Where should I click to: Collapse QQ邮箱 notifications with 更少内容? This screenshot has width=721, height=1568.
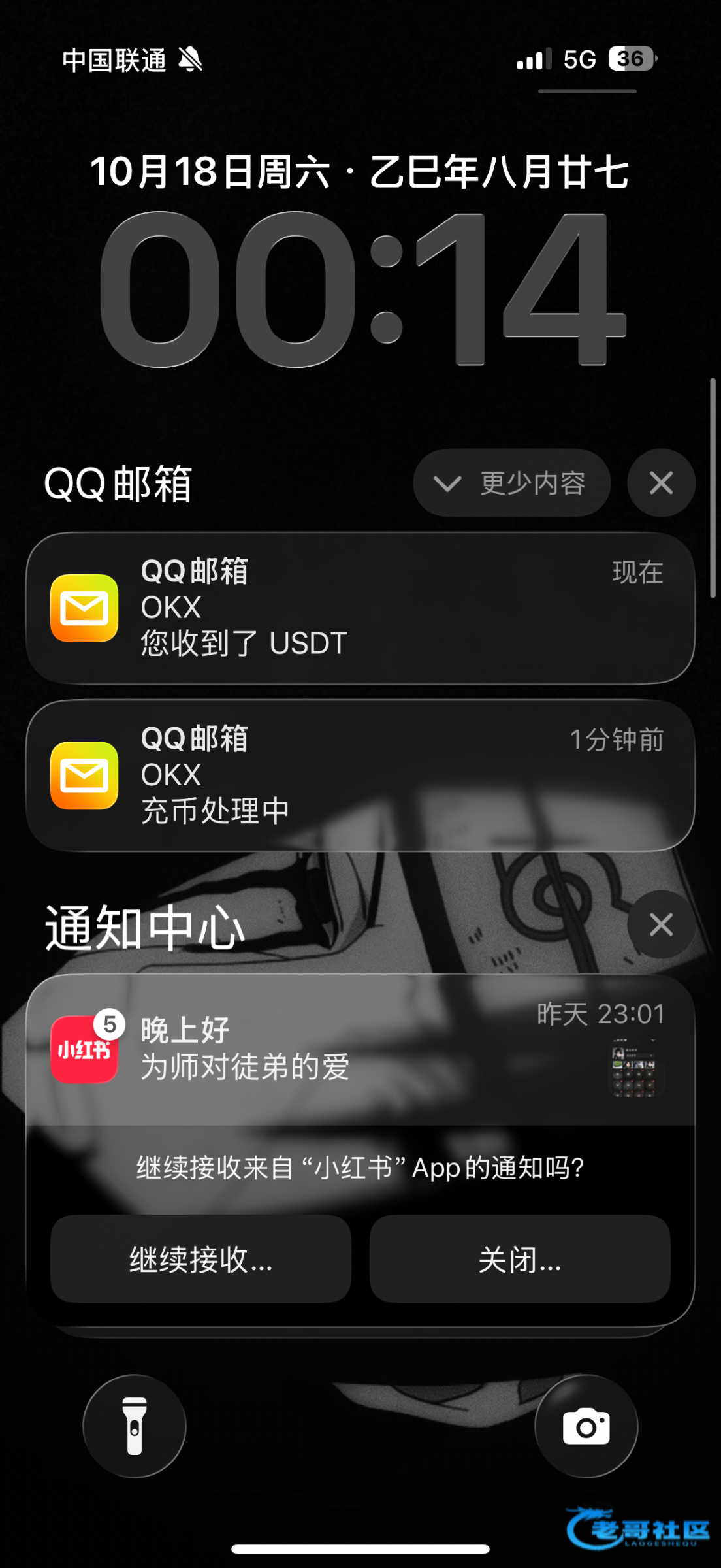(511, 483)
